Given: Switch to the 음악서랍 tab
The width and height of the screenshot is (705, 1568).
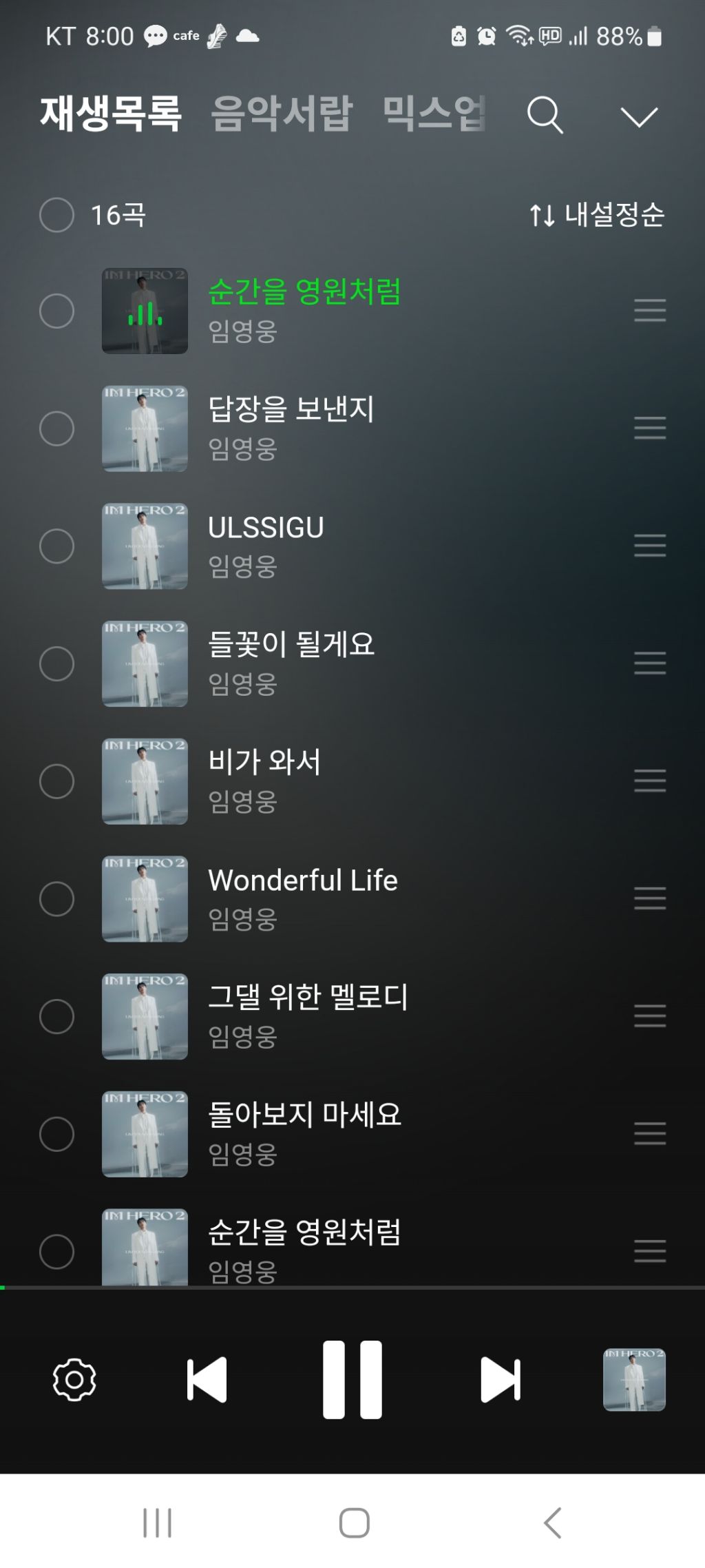Looking at the screenshot, I should click(282, 114).
